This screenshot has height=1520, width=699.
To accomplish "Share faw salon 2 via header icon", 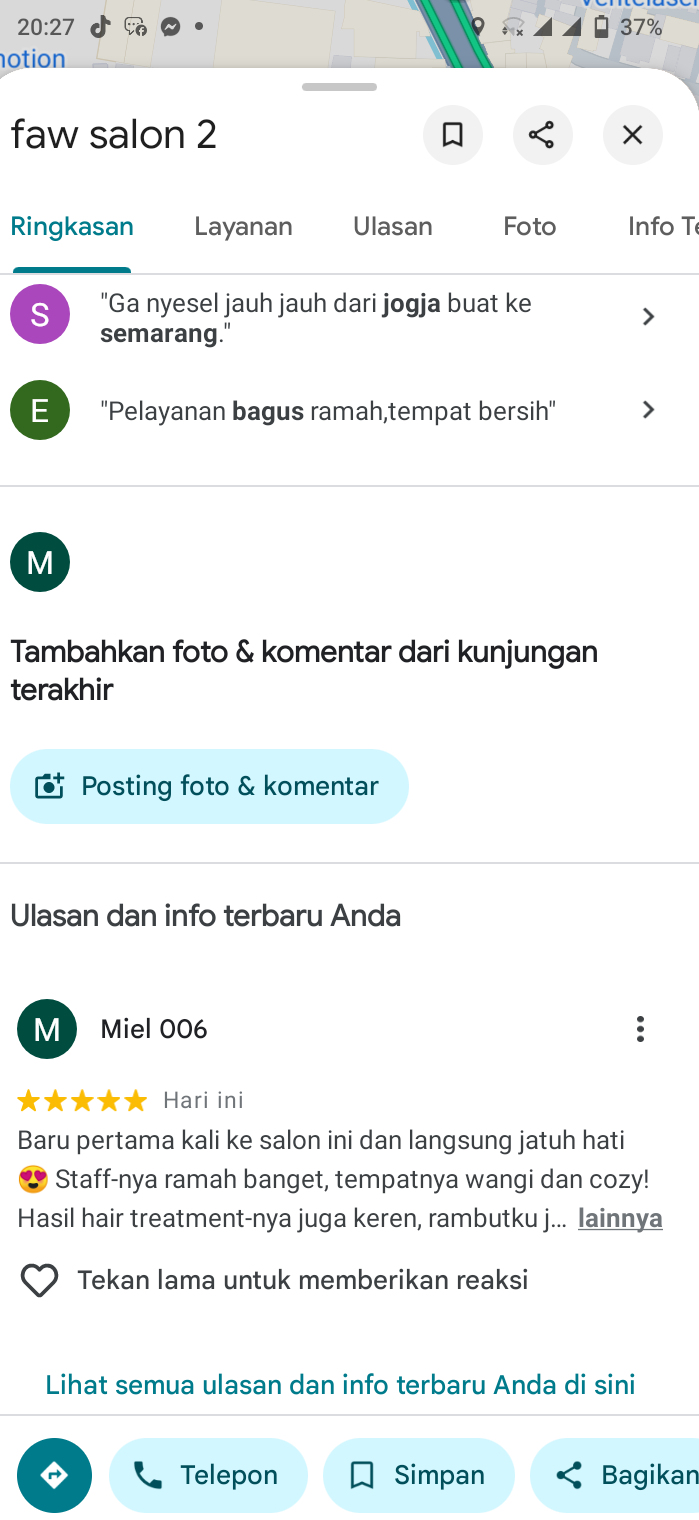I will 542,135.
